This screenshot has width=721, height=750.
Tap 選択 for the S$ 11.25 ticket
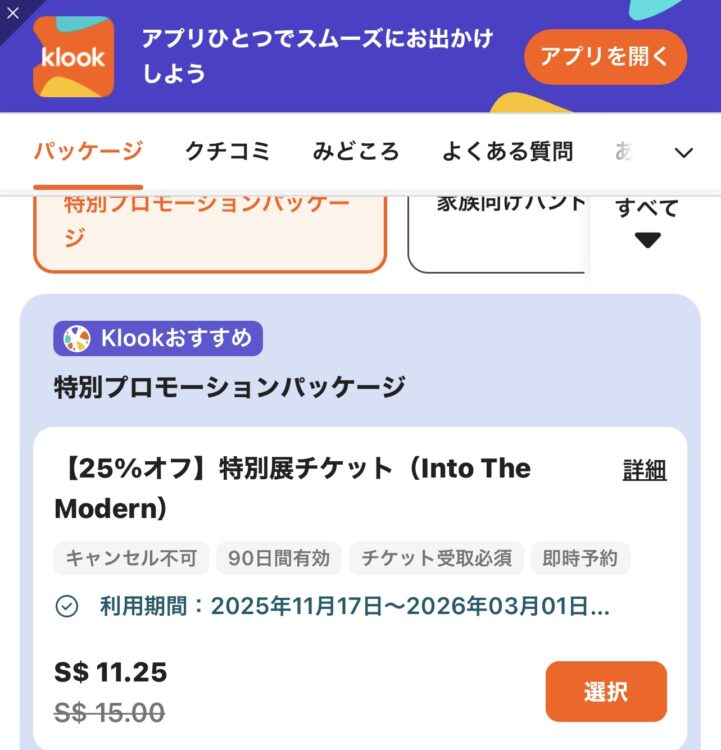click(605, 691)
